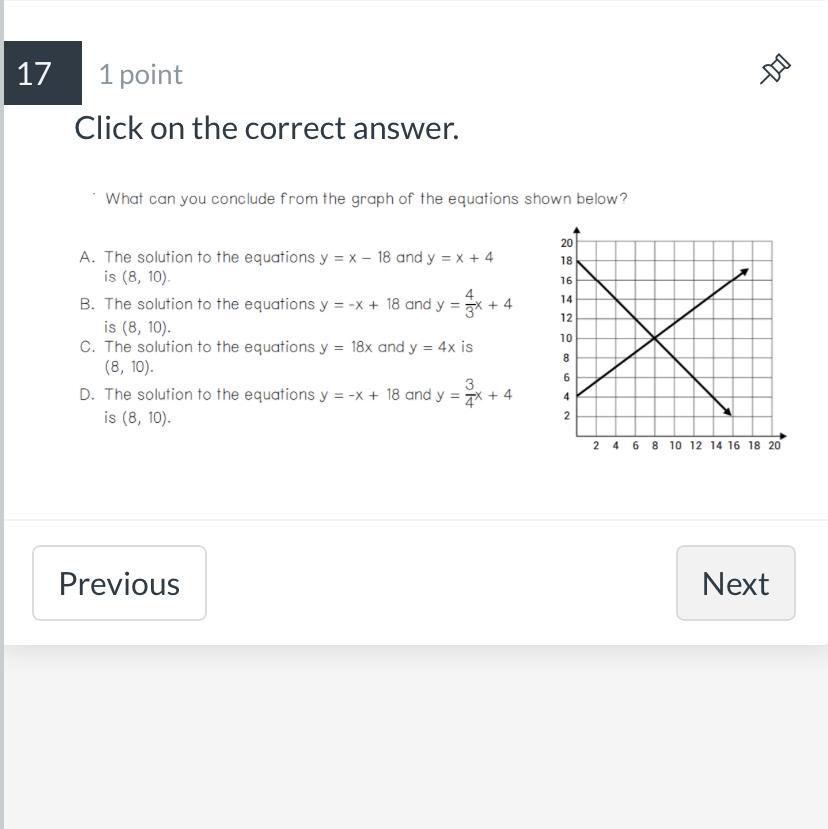
Task: Select answer A with y = x – 18
Action: click(286, 266)
